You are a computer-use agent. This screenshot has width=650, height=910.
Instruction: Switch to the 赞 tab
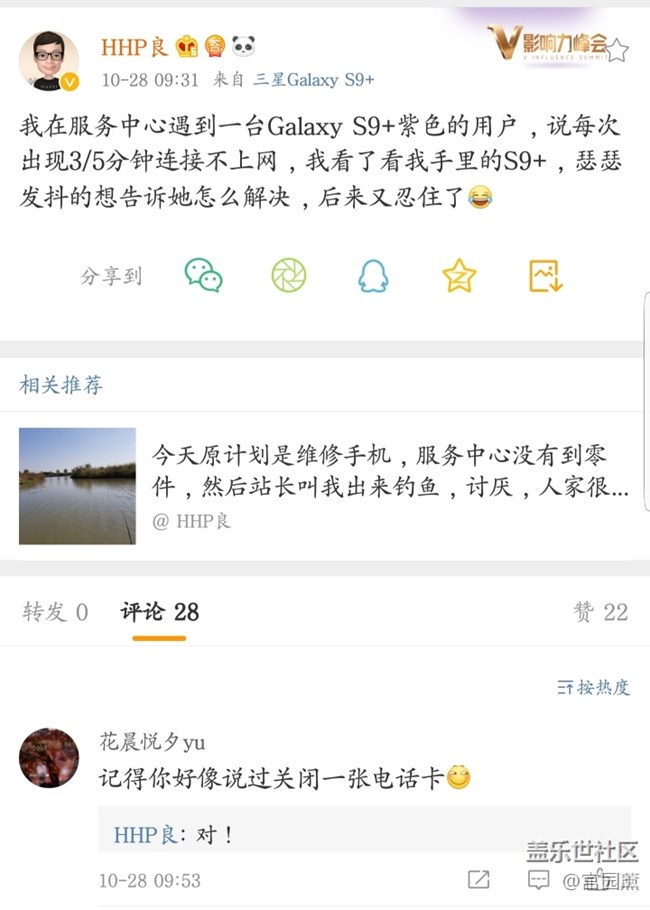(x=600, y=612)
